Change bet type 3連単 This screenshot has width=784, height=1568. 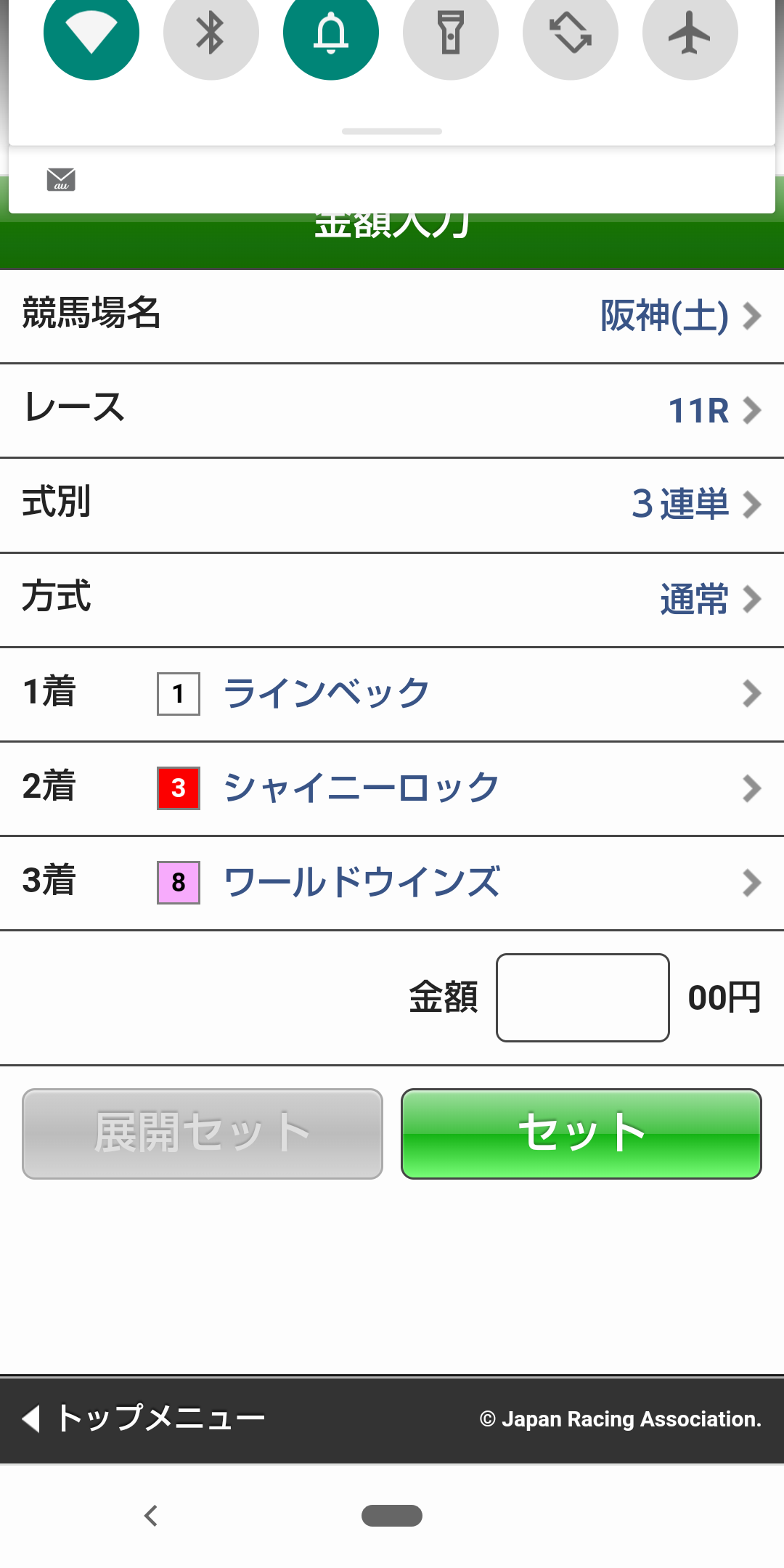695,505
